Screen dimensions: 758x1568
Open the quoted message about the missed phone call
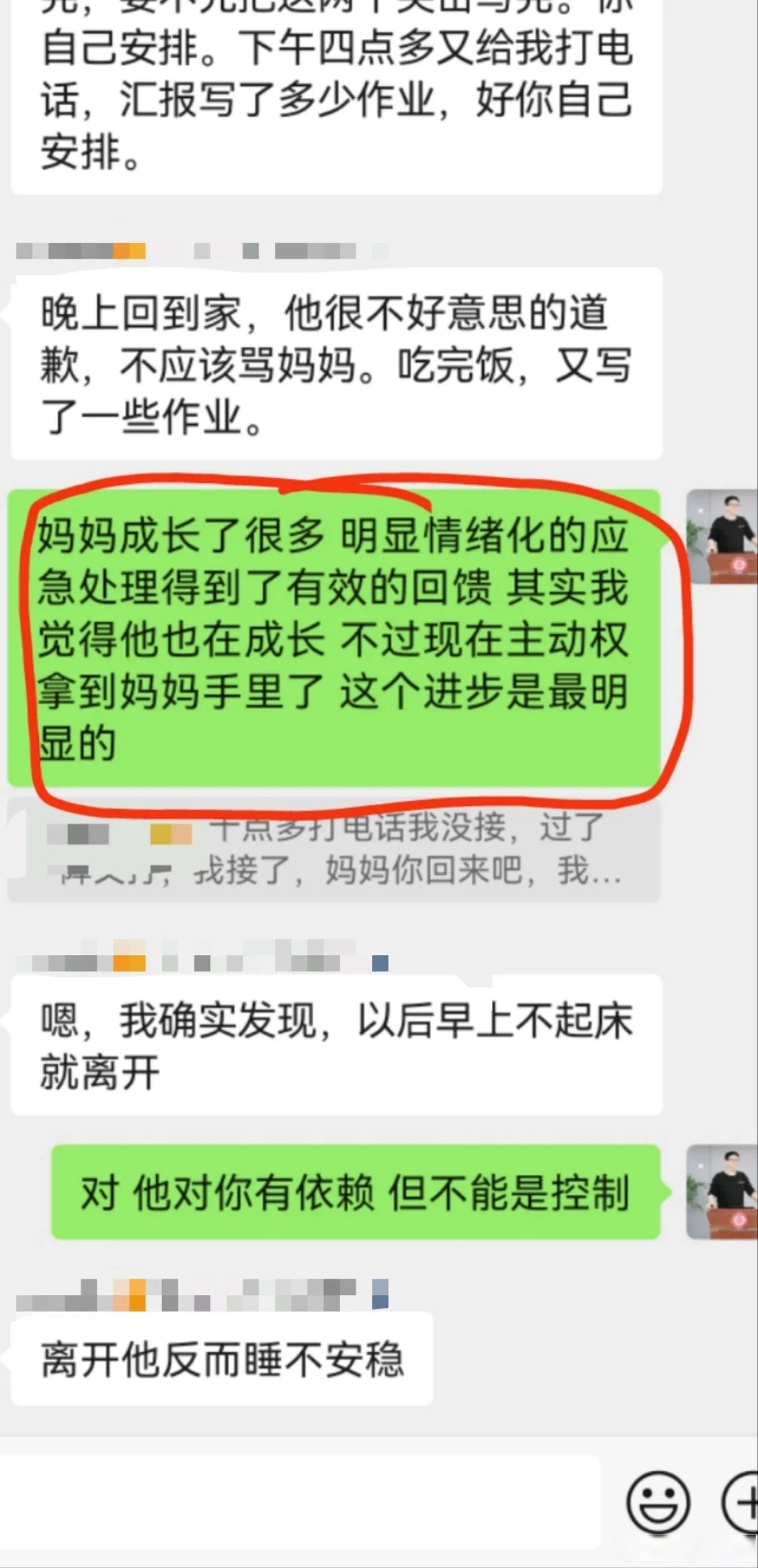(333, 850)
